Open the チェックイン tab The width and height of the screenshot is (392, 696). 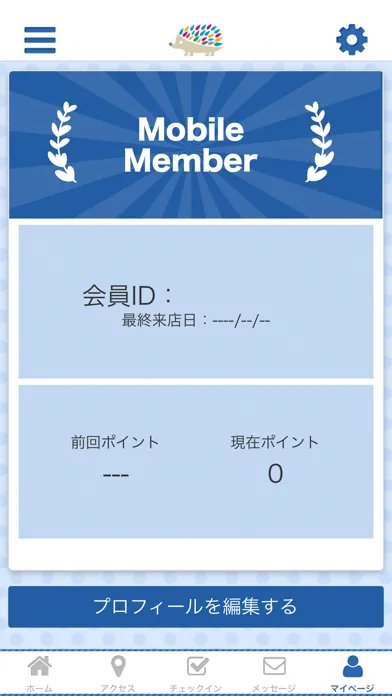click(196, 673)
